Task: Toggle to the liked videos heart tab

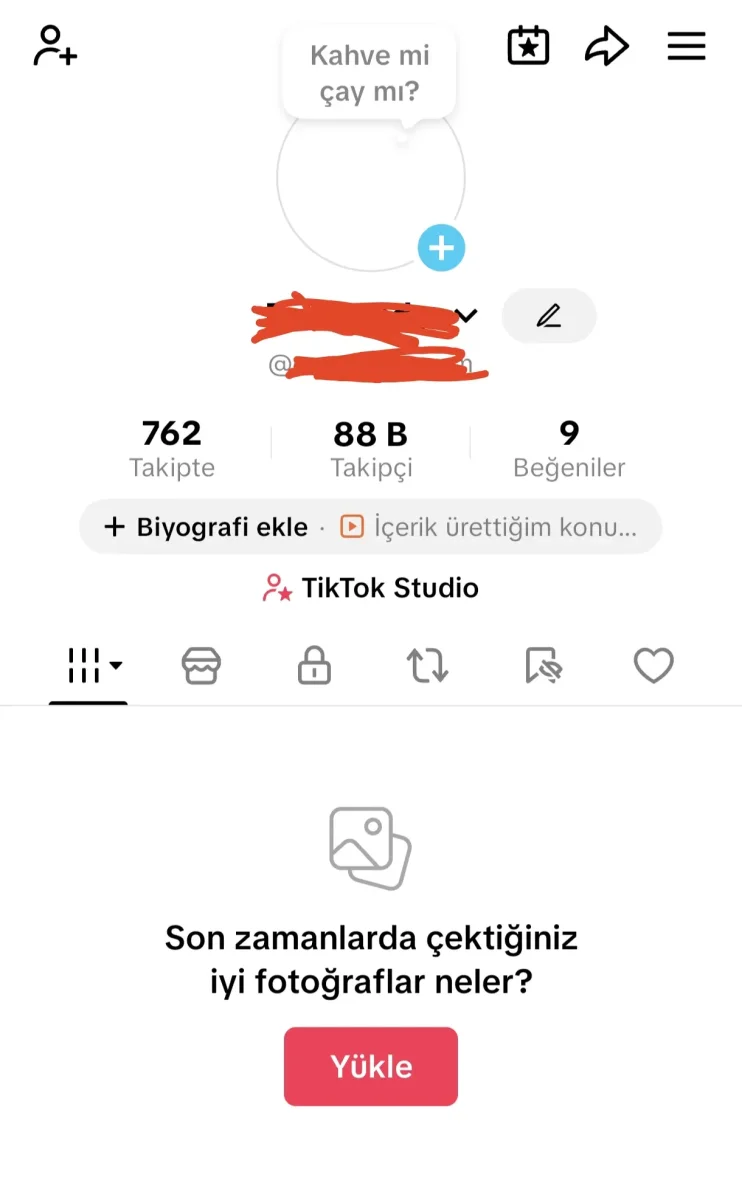Action: tap(653, 665)
